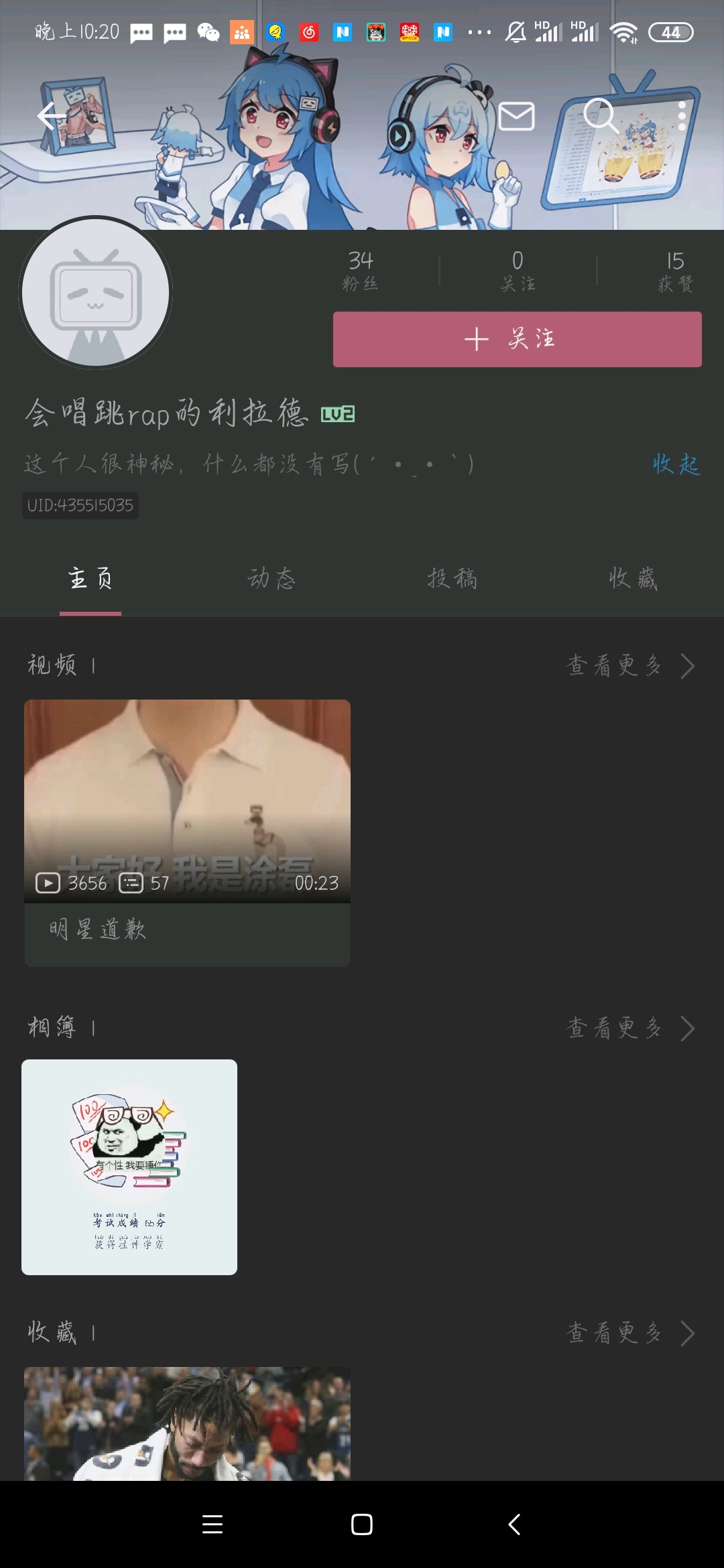View the 34 粉丝 followers list
724x1568 pixels.
tap(361, 271)
